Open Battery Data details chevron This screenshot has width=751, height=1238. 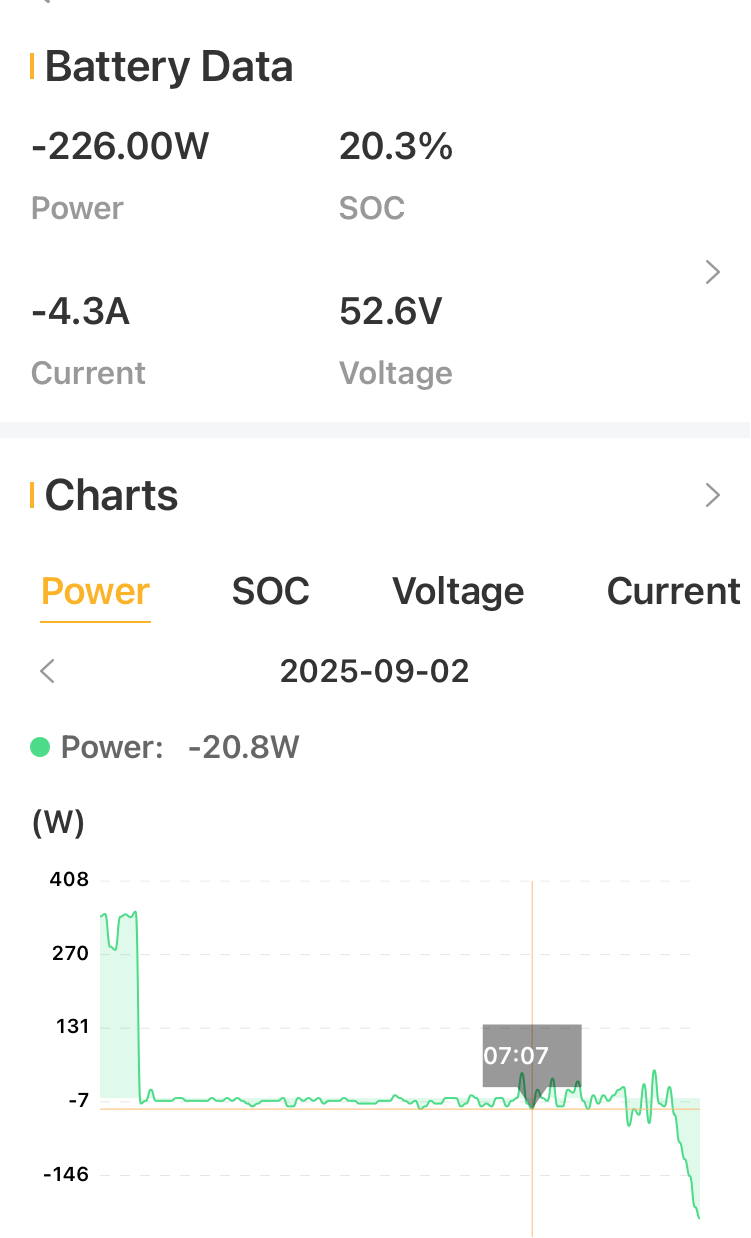(x=712, y=272)
